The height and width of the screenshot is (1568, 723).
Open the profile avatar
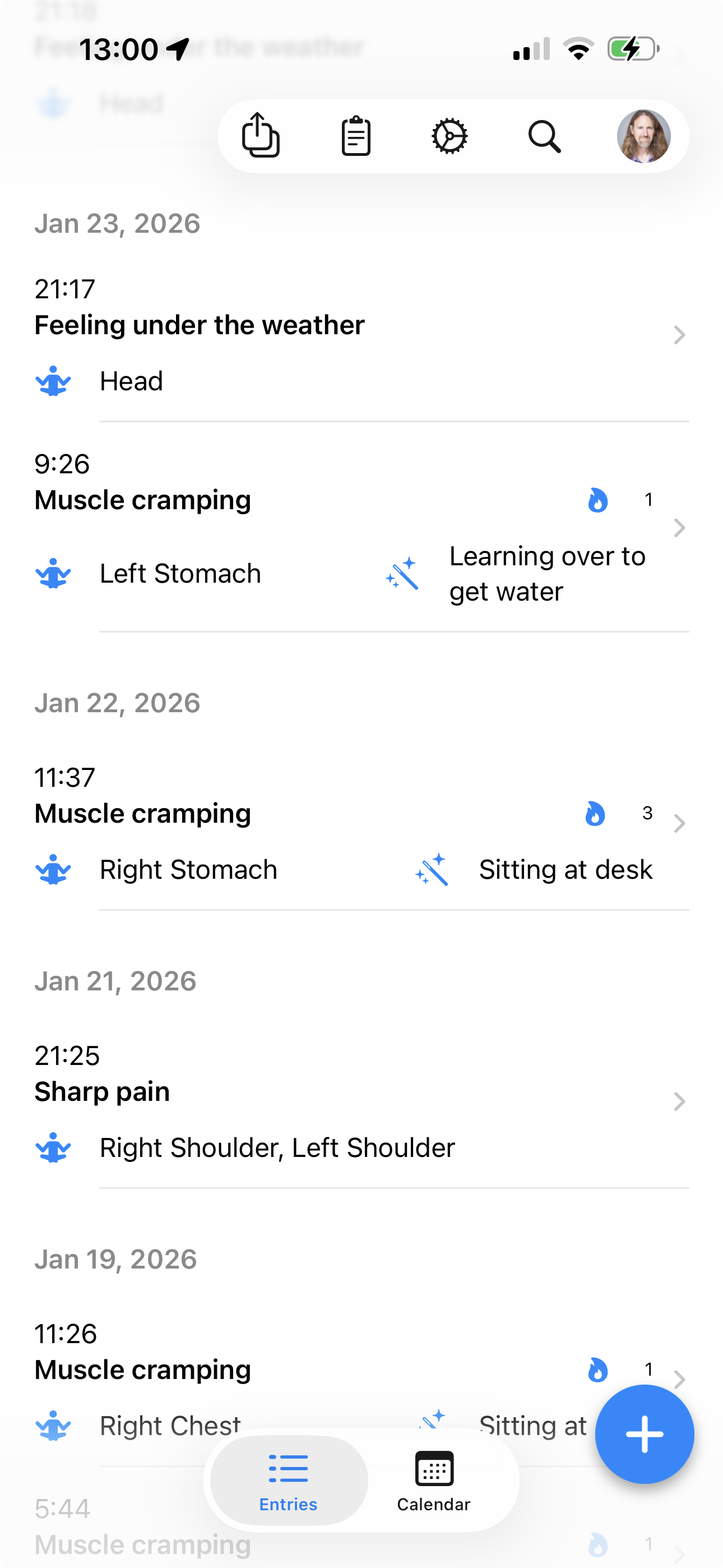(x=643, y=136)
